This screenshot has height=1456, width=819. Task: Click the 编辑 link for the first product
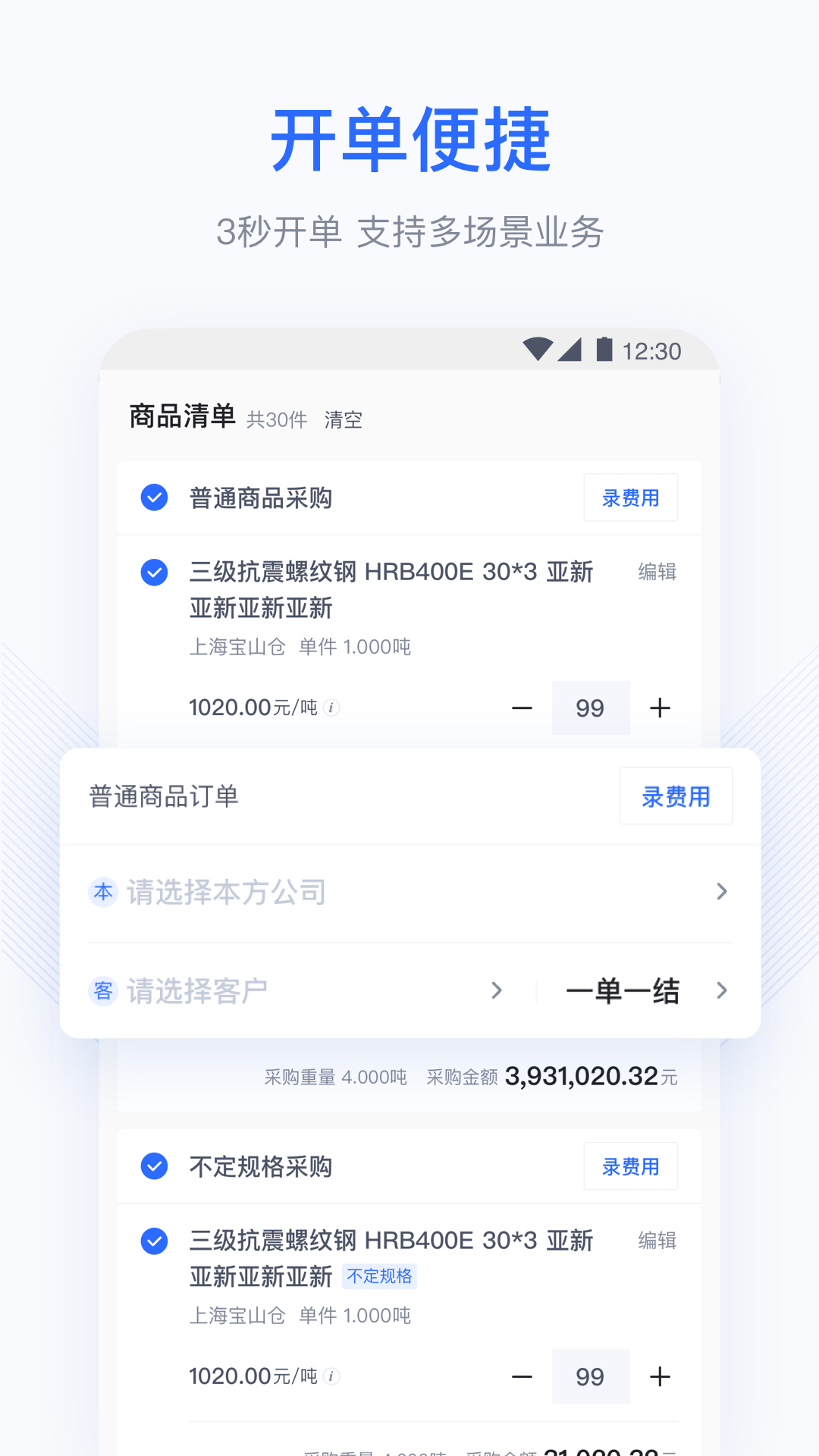tap(655, 573)
